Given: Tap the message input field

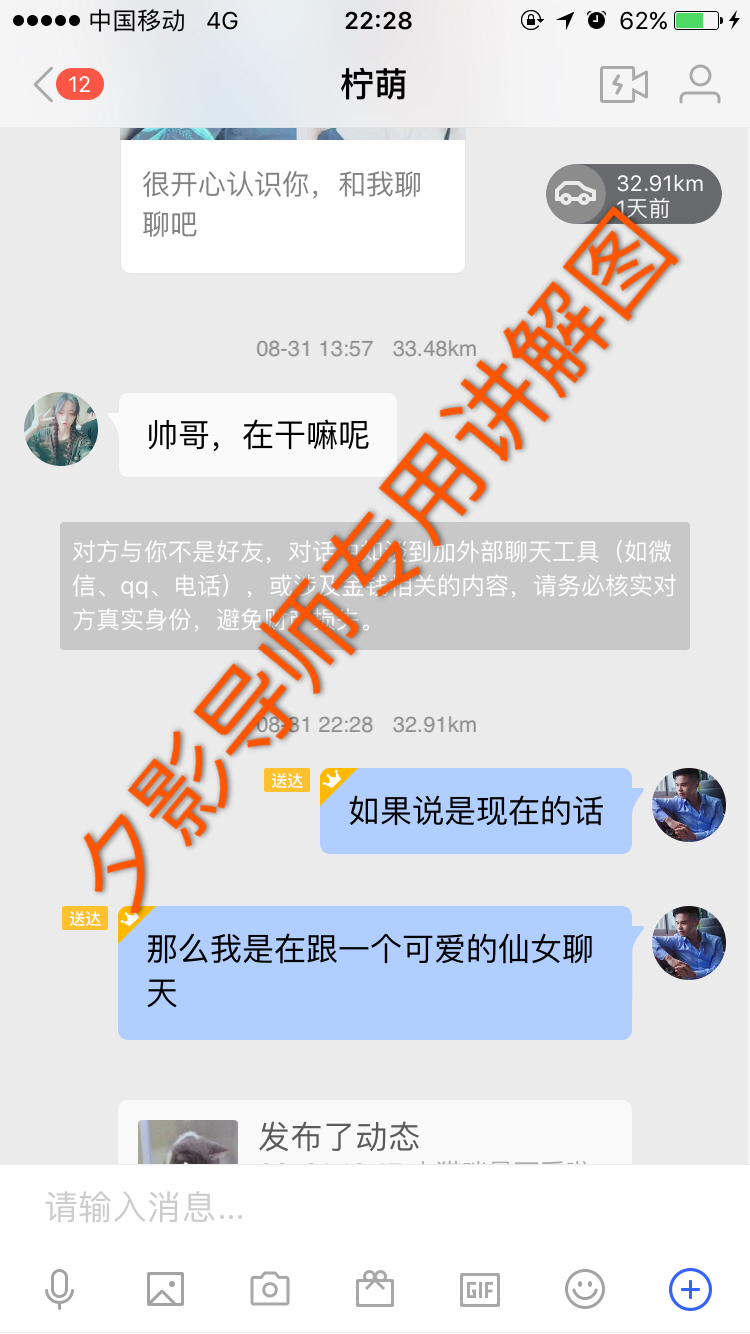Looking at the screenshot, I should click(350, 1210).
